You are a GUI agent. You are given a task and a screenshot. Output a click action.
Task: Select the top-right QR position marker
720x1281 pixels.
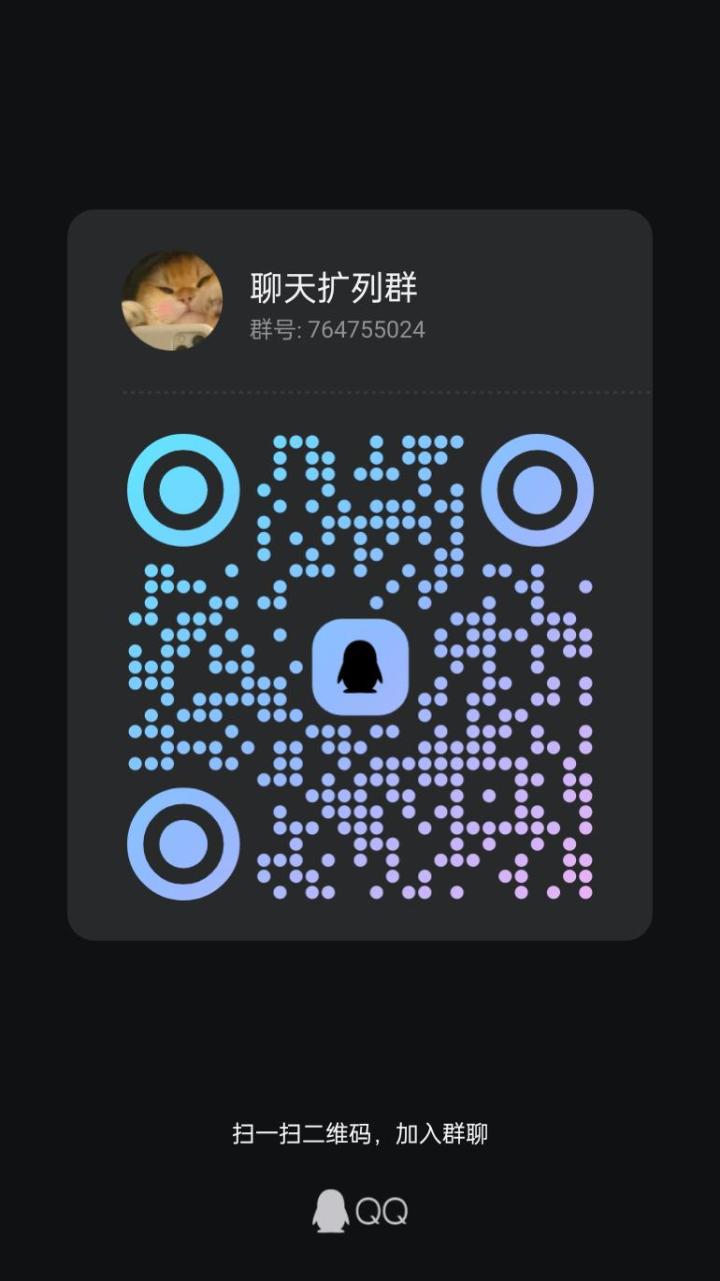(536, 490)
